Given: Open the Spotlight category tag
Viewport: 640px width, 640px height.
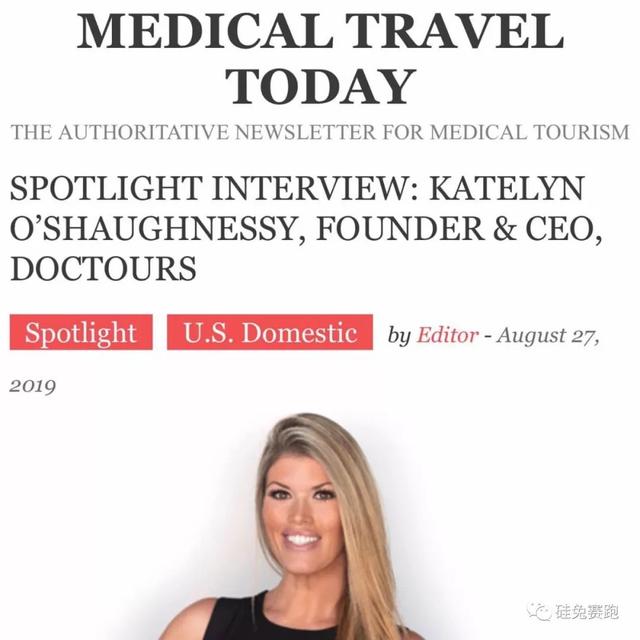Looking at the screenshot, I should (81, 333).
